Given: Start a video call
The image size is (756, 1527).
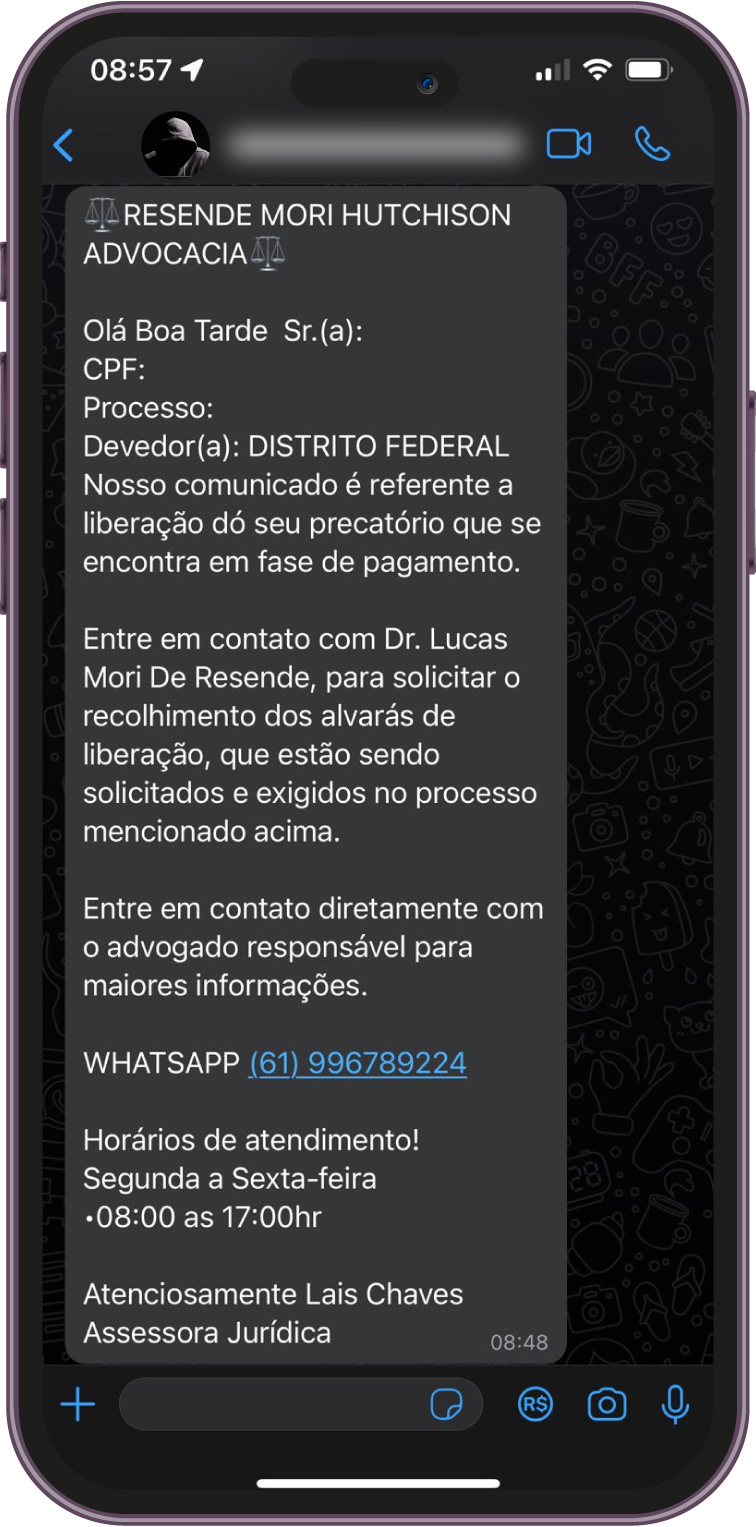Looking at the screenshot, I should coord(568,145).
